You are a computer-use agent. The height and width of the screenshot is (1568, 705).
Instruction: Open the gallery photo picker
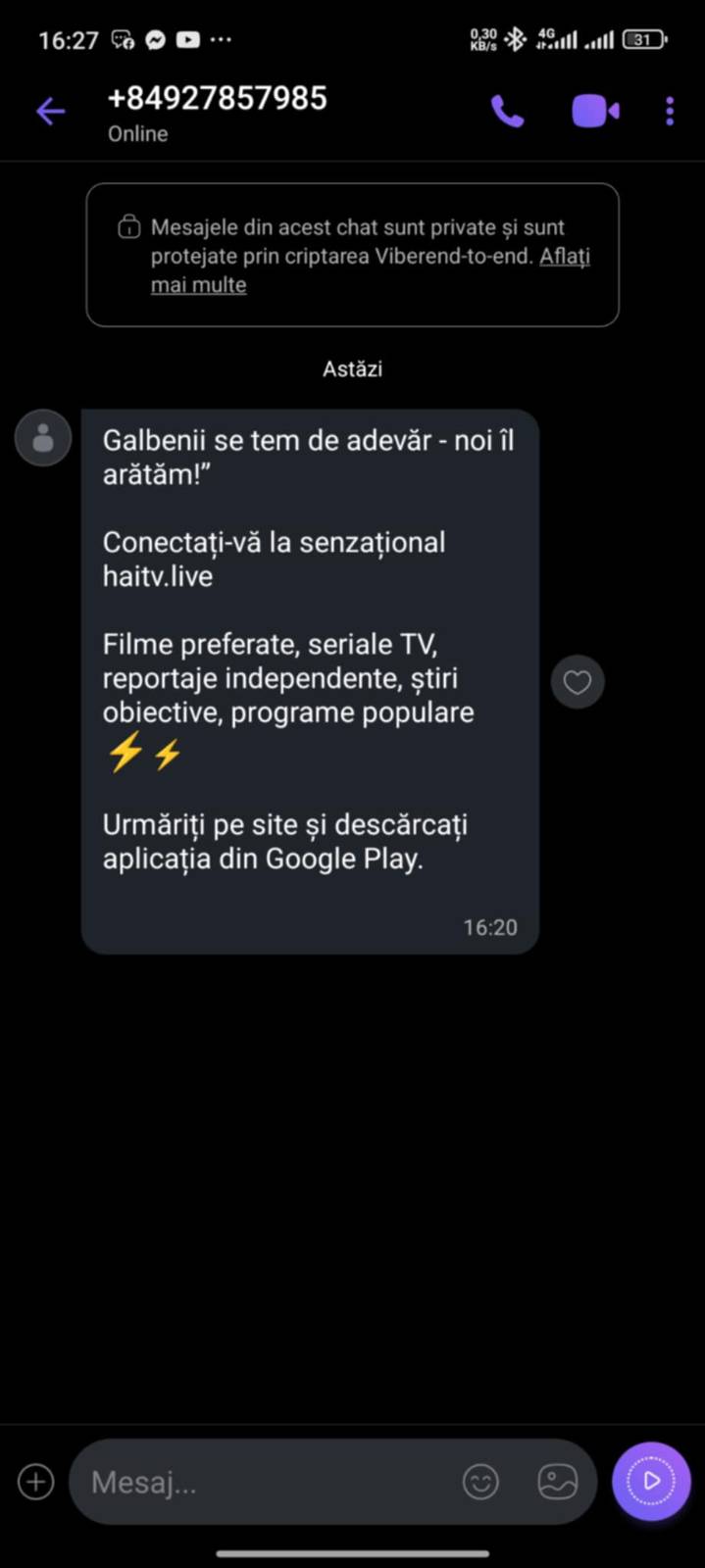[557, 1482]
